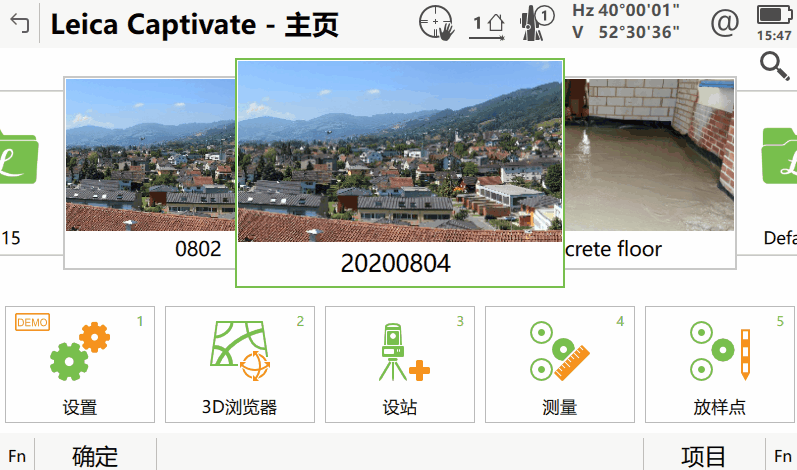Image resolution: width=797 pixels, height=470 pixels.
Task: Launch the 3D浏览器 viewer
Action: pyautogui.click(x=240, y=364)
